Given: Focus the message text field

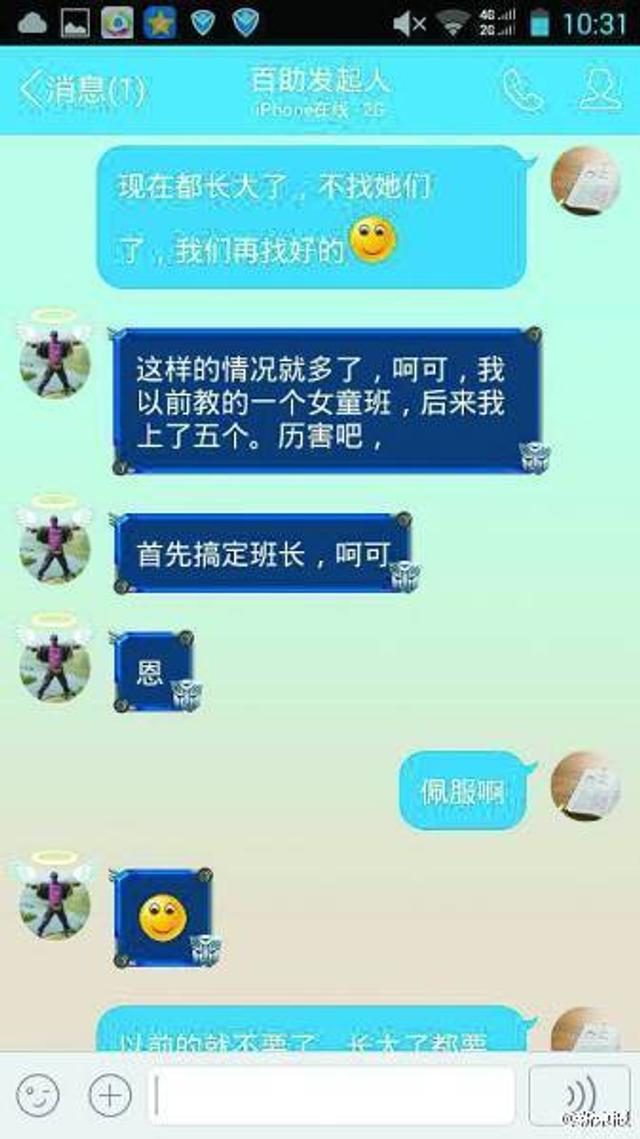Looking at the screenshot, I should coord(332,1095).
